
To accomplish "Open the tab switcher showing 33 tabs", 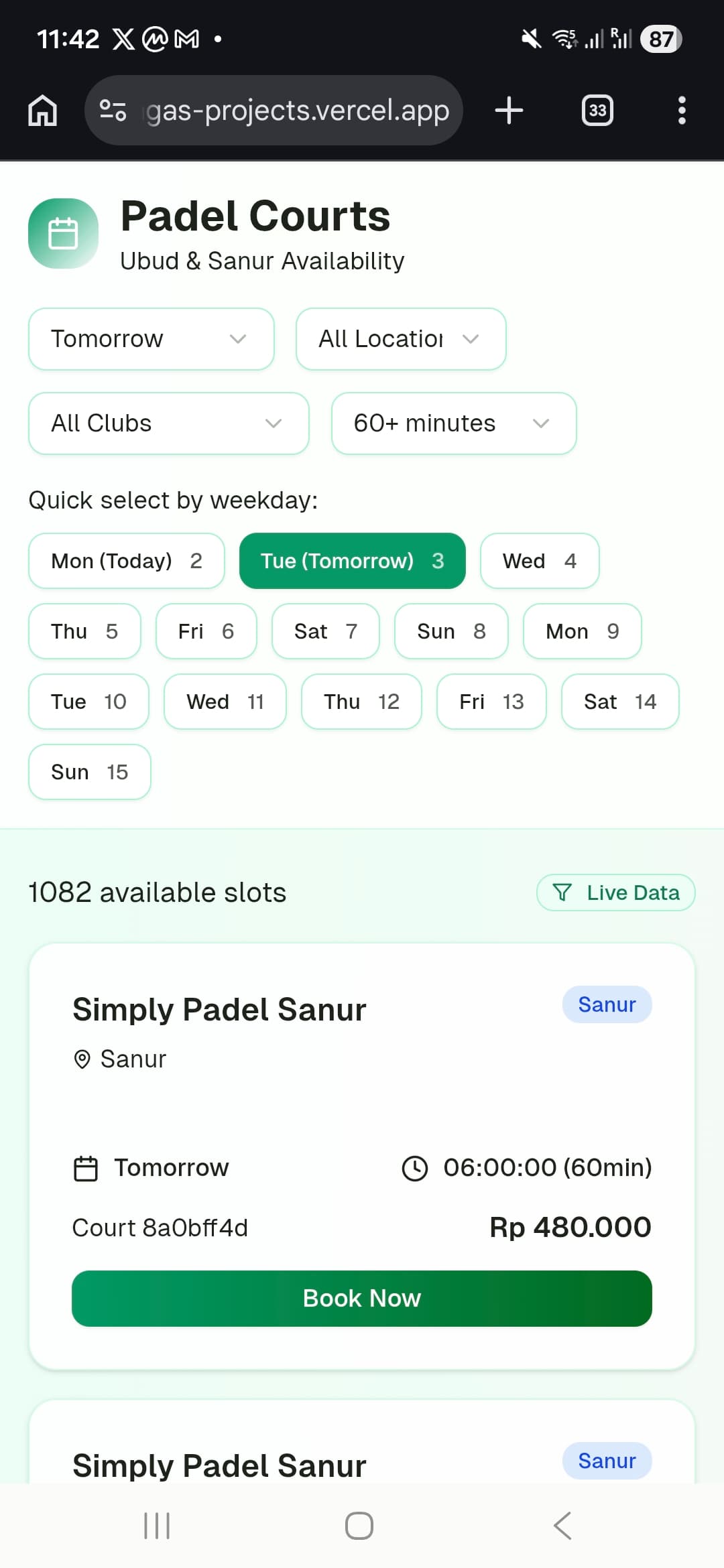I will pyautogui.click(x=597, y=111).
